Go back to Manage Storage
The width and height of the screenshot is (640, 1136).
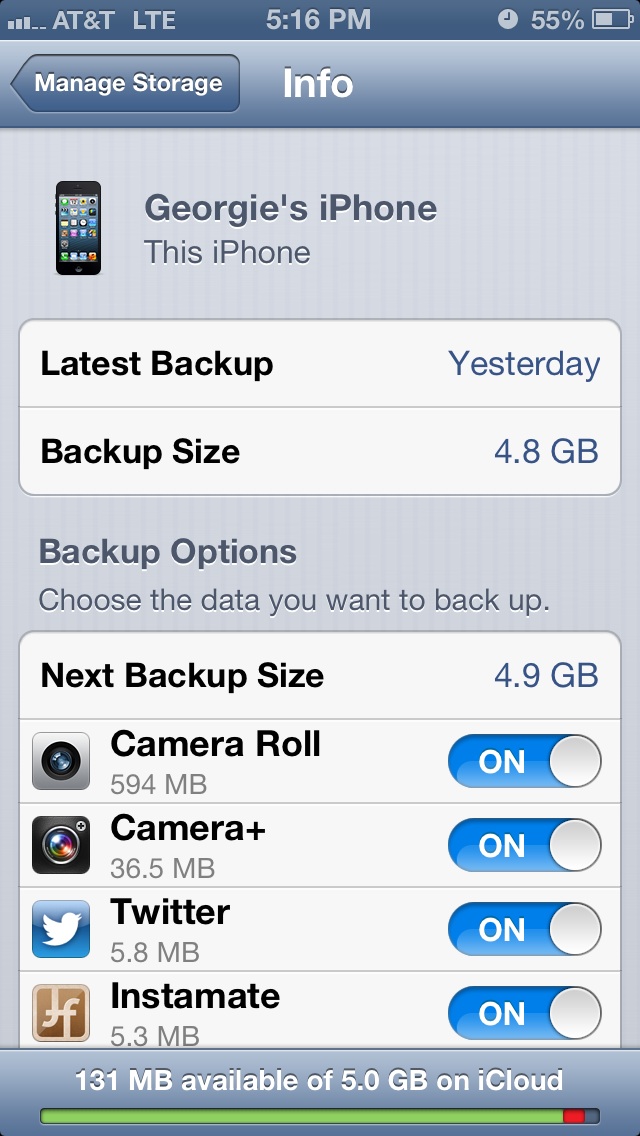coord(125,83)
